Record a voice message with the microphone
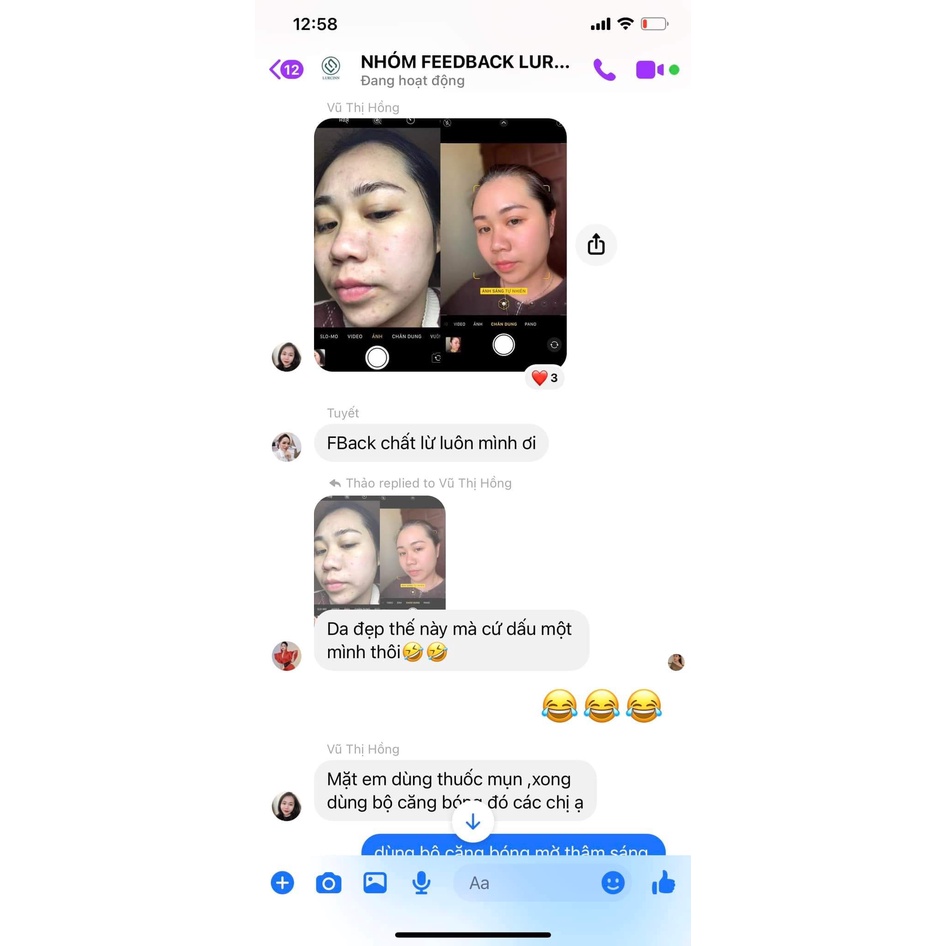Viewport: 946px width, 946px height. (x=421, y=883)
